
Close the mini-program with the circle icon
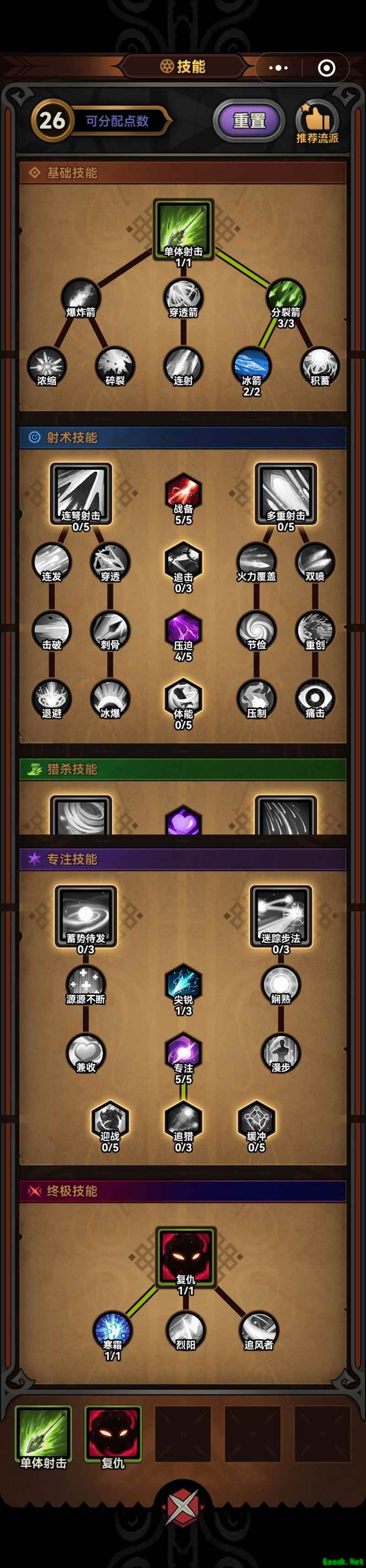(326, 68)
